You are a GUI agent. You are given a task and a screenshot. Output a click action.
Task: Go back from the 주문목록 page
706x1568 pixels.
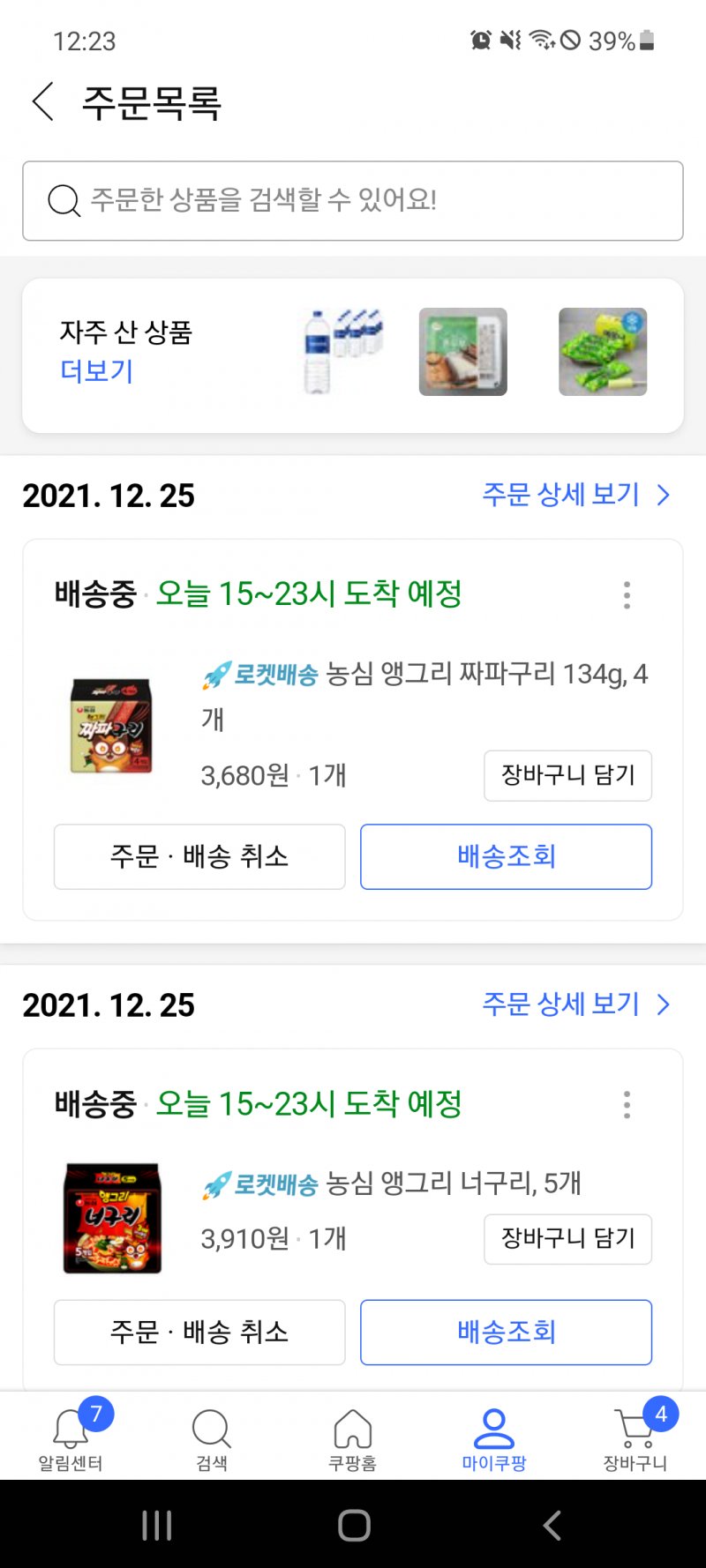[43, 101]
